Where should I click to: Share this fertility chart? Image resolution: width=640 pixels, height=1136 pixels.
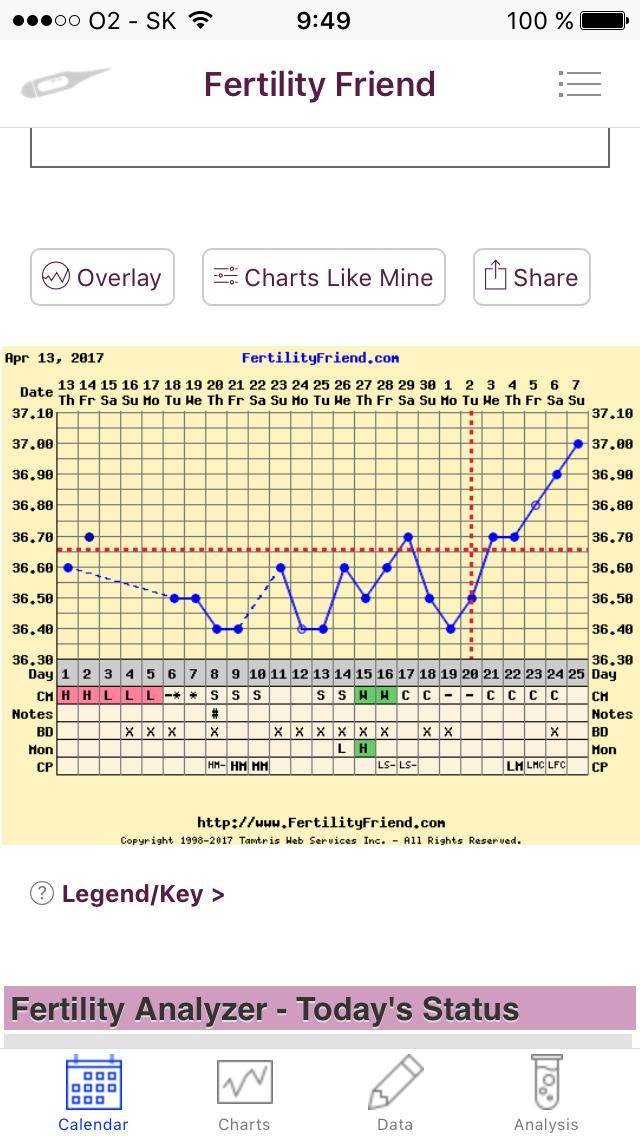531,277
